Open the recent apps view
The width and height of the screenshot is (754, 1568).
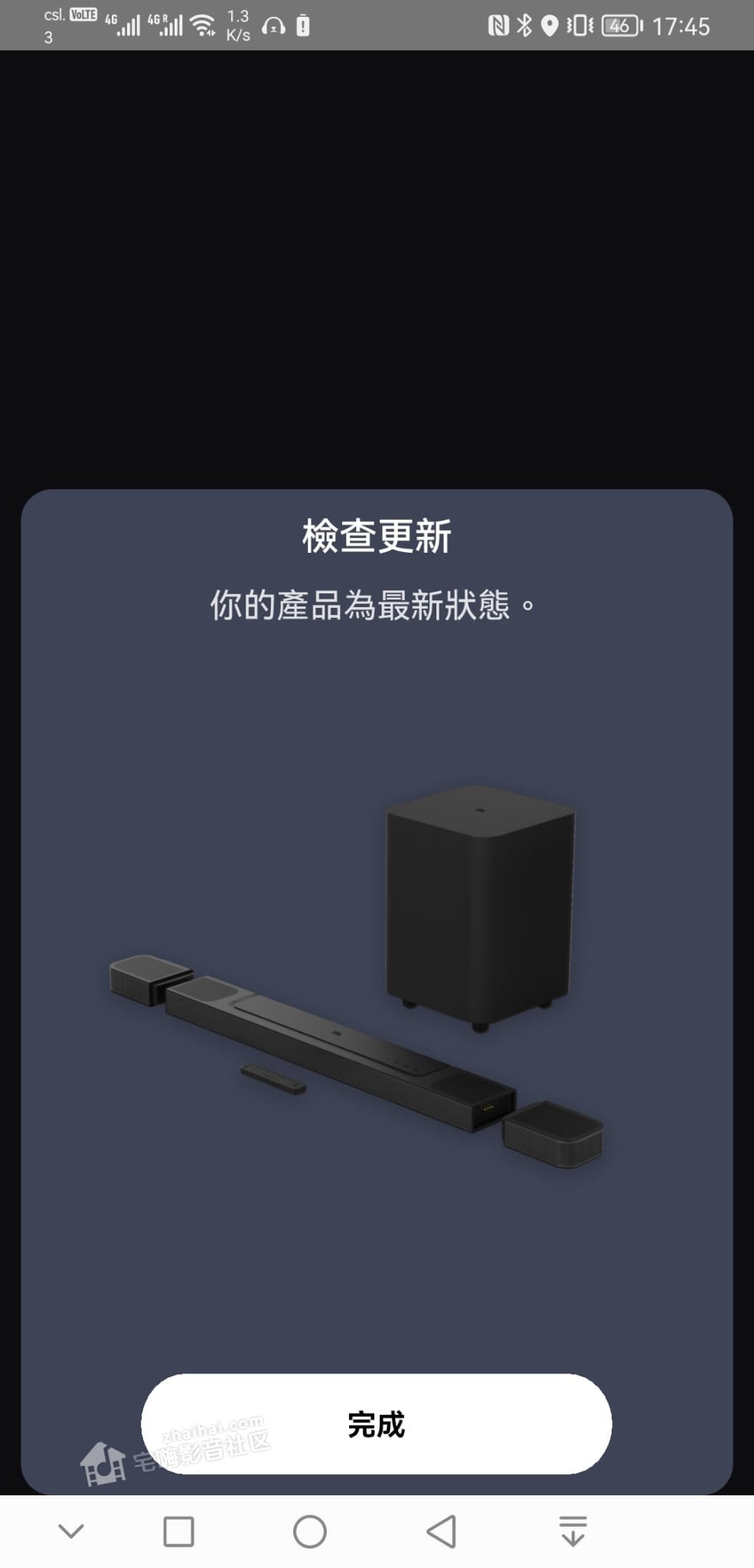point(178,1531)
